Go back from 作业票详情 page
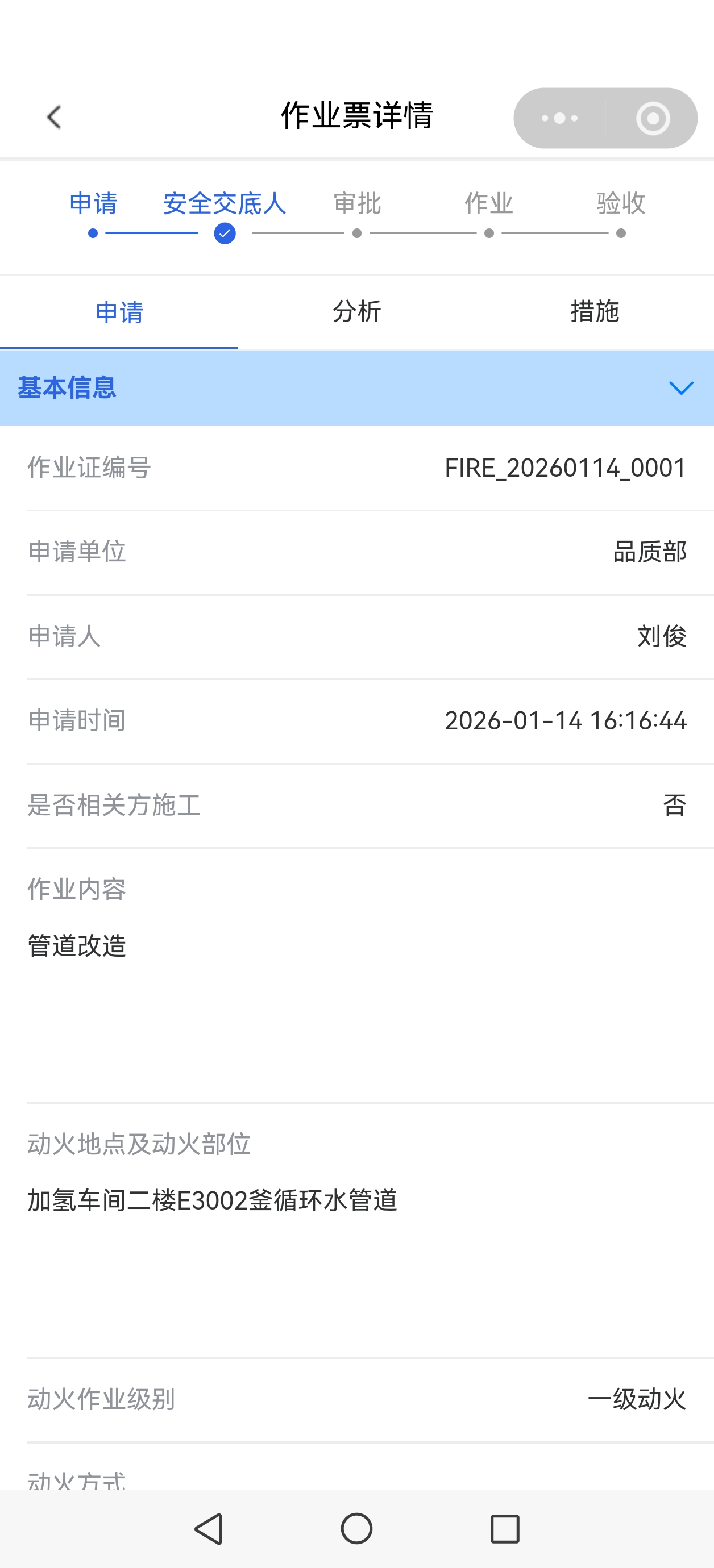 (54, 117)
